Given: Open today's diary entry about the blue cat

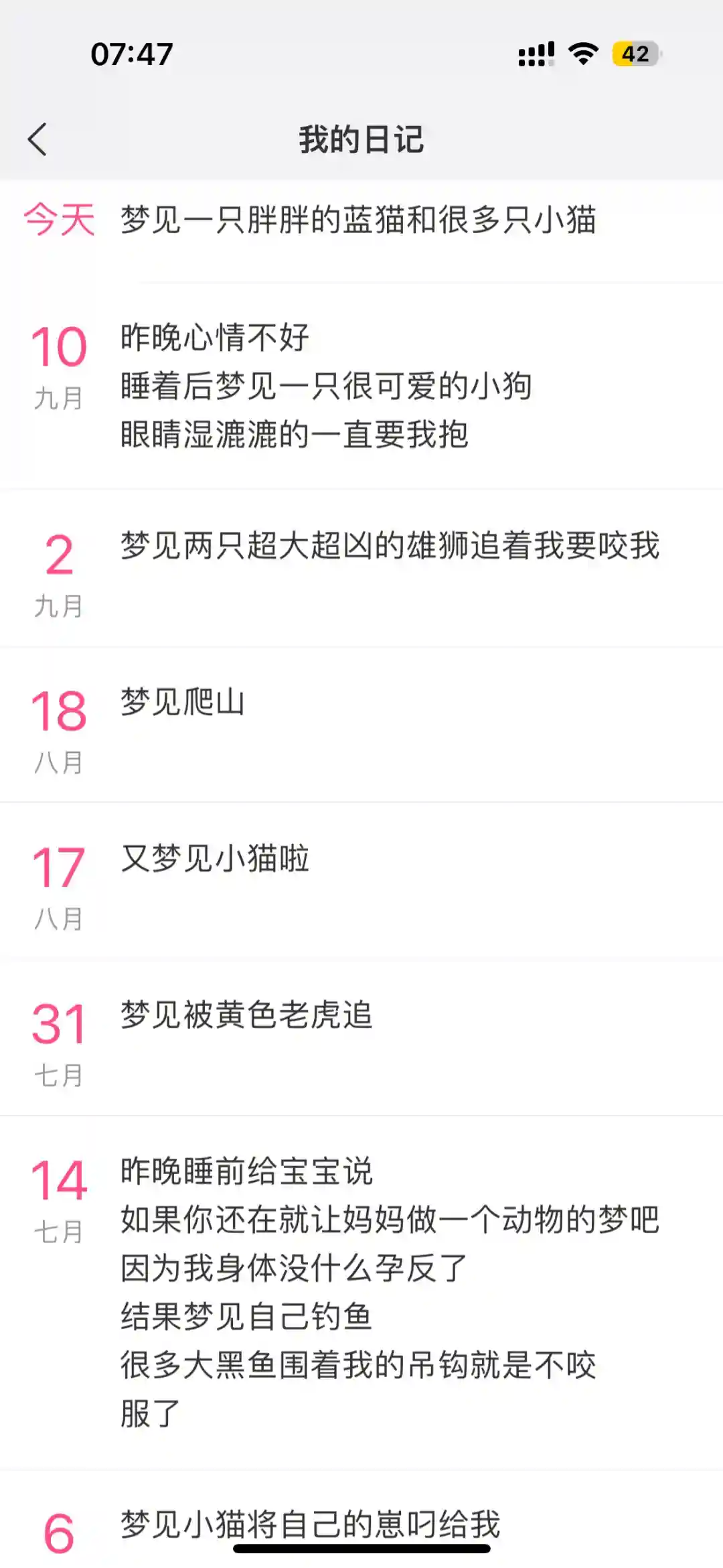Looking at the screenshot, I should (358, 220).
